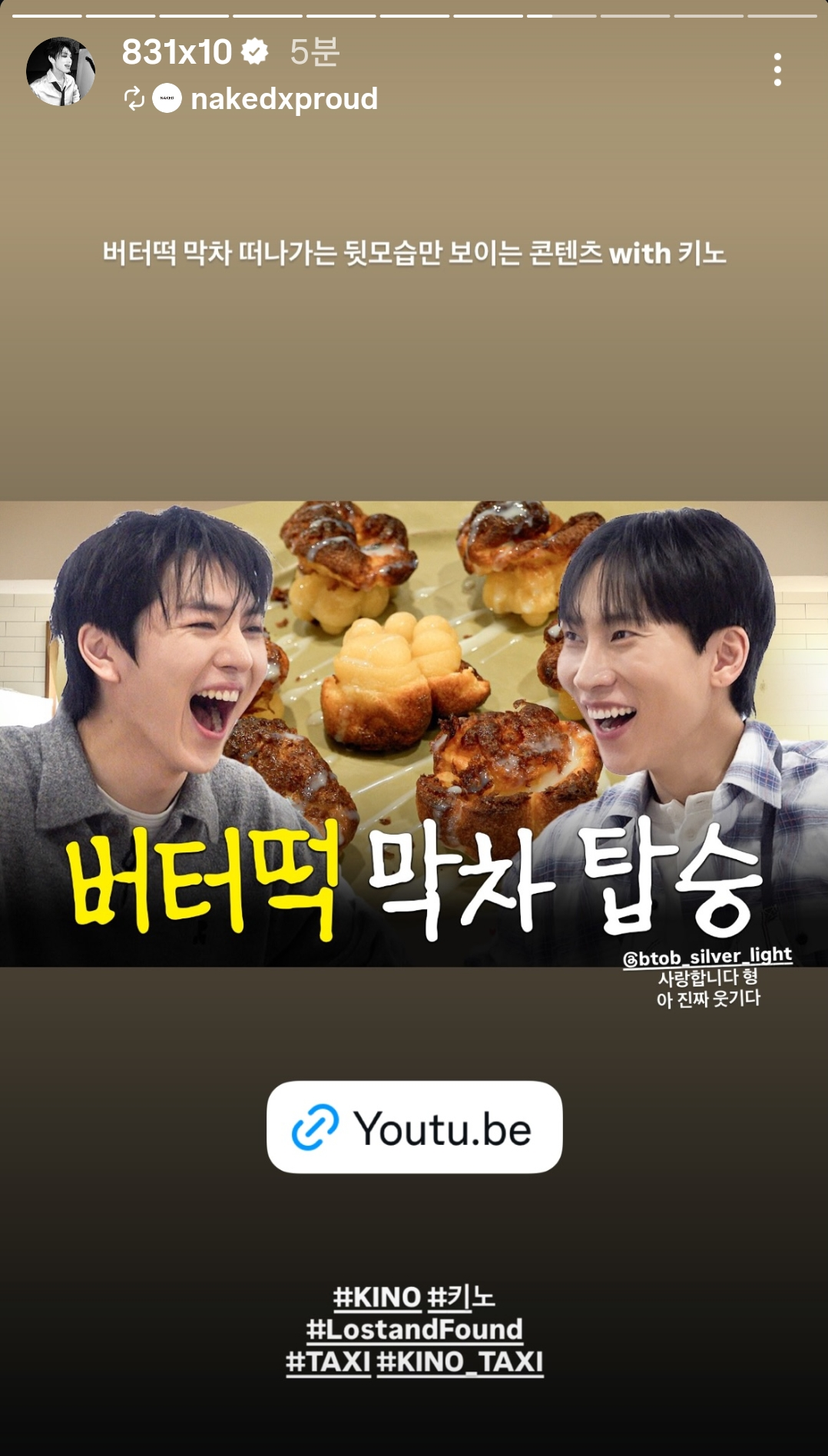Open 831x10's profile picture
This screenshot has width=828, height=1456.
tap(61, 71)
